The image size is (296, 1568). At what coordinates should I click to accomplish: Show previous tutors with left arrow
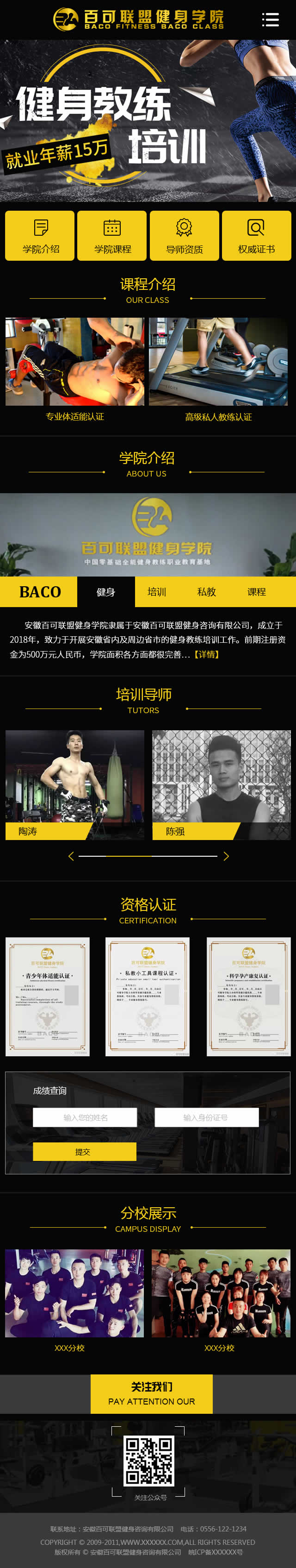(70, 856)
